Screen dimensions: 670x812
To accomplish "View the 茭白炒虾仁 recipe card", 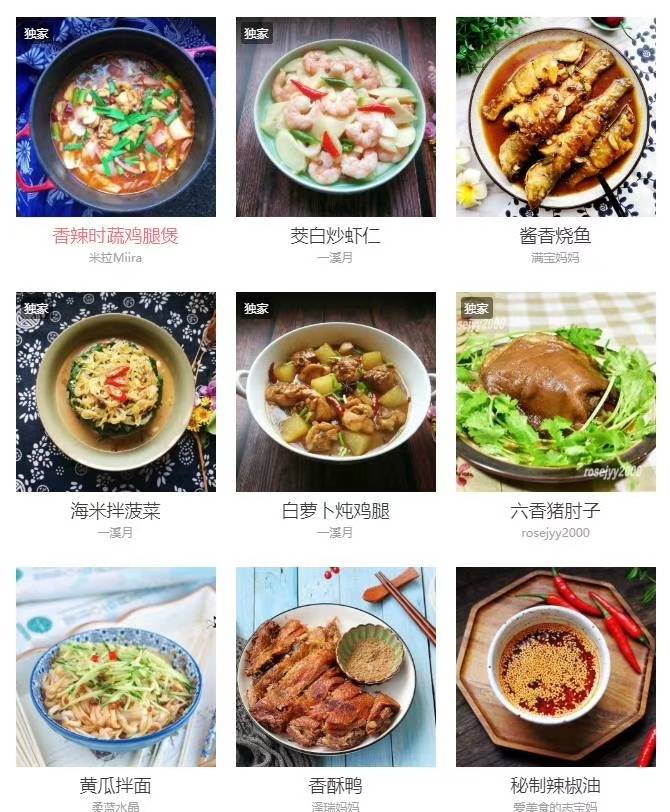I will click(x=335, y=117).
